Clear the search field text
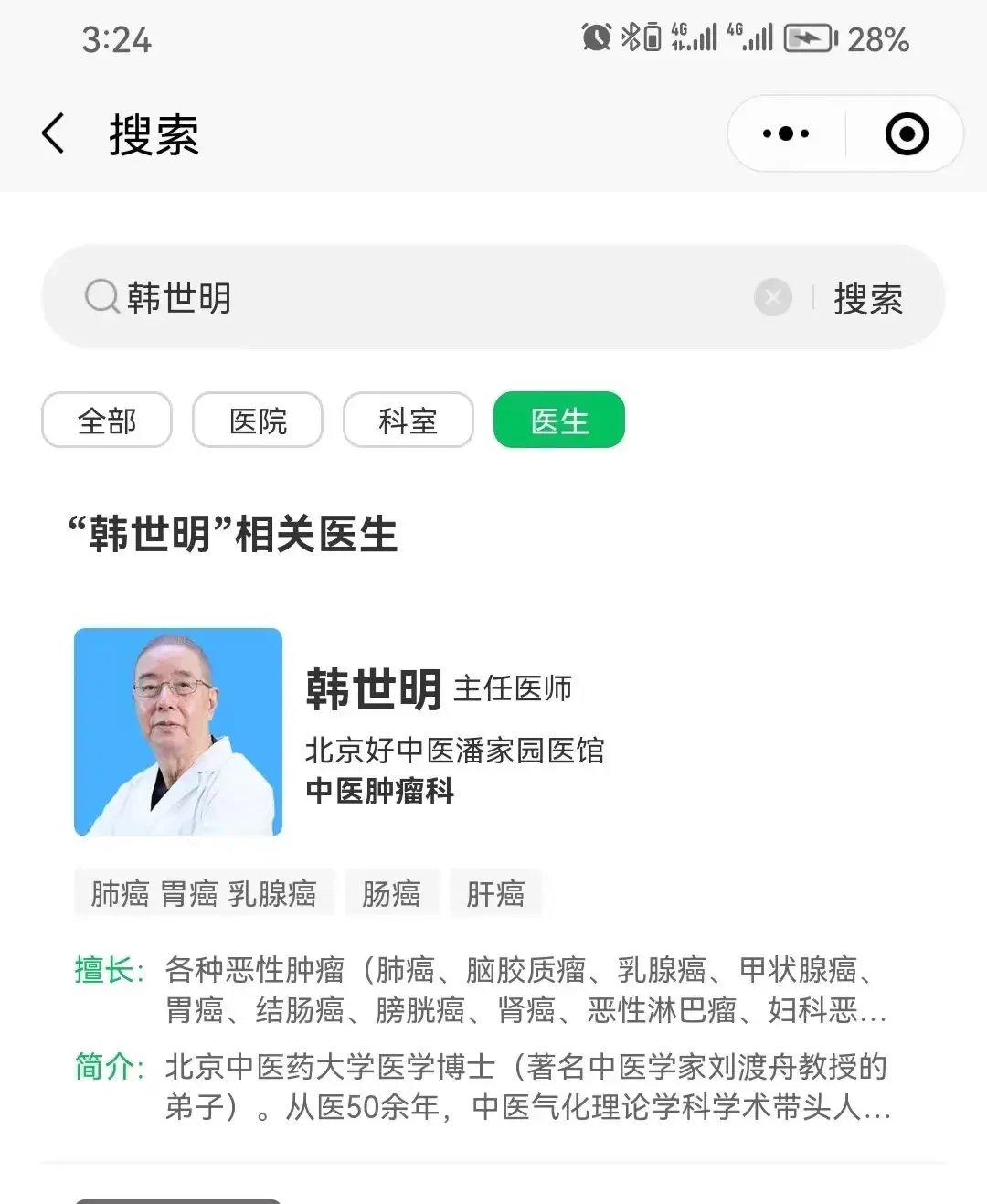The width and height of the screenshot is (987, 1204). 772,298
